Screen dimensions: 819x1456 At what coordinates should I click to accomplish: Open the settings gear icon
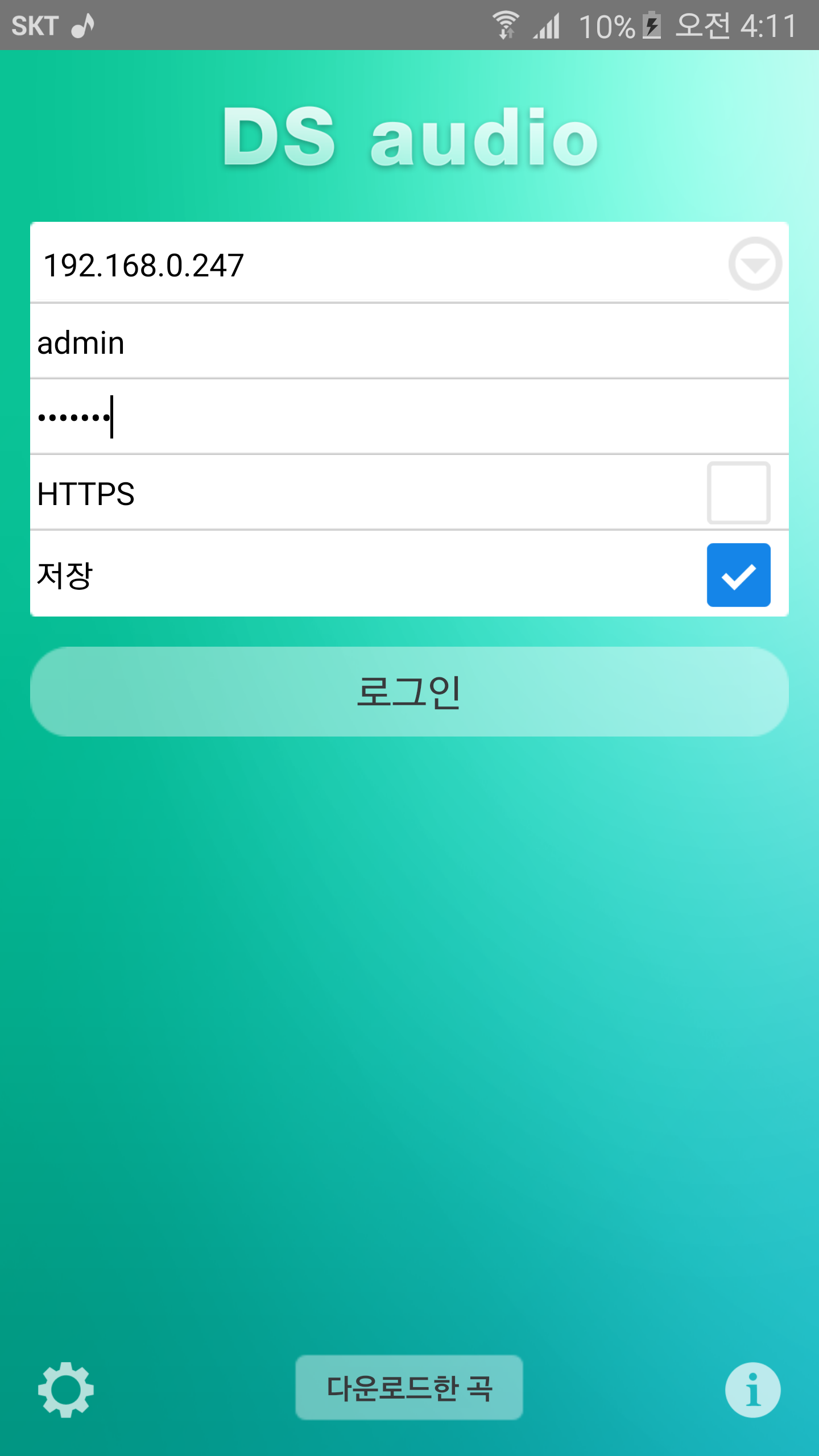[x=66, y=1389]
